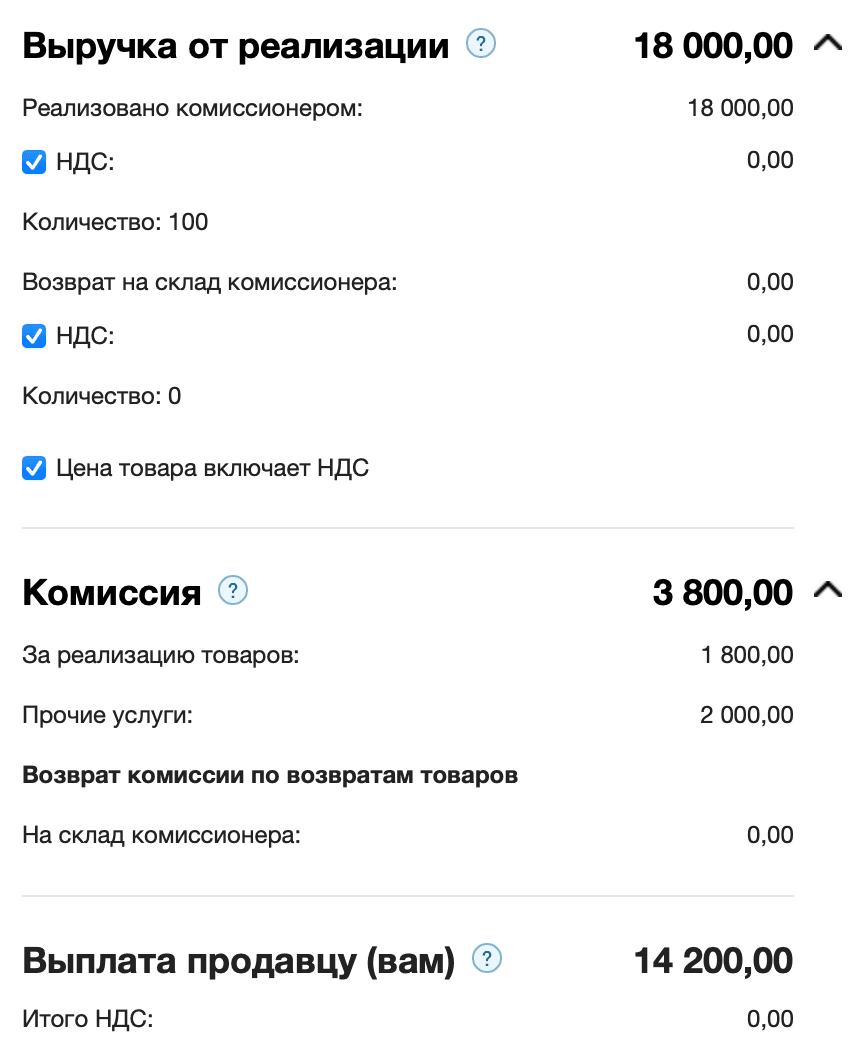Open the help icon beside Выплата продавцу (вам)
The height and width of the screenshot is (1054, 866).
coord(485,958)
